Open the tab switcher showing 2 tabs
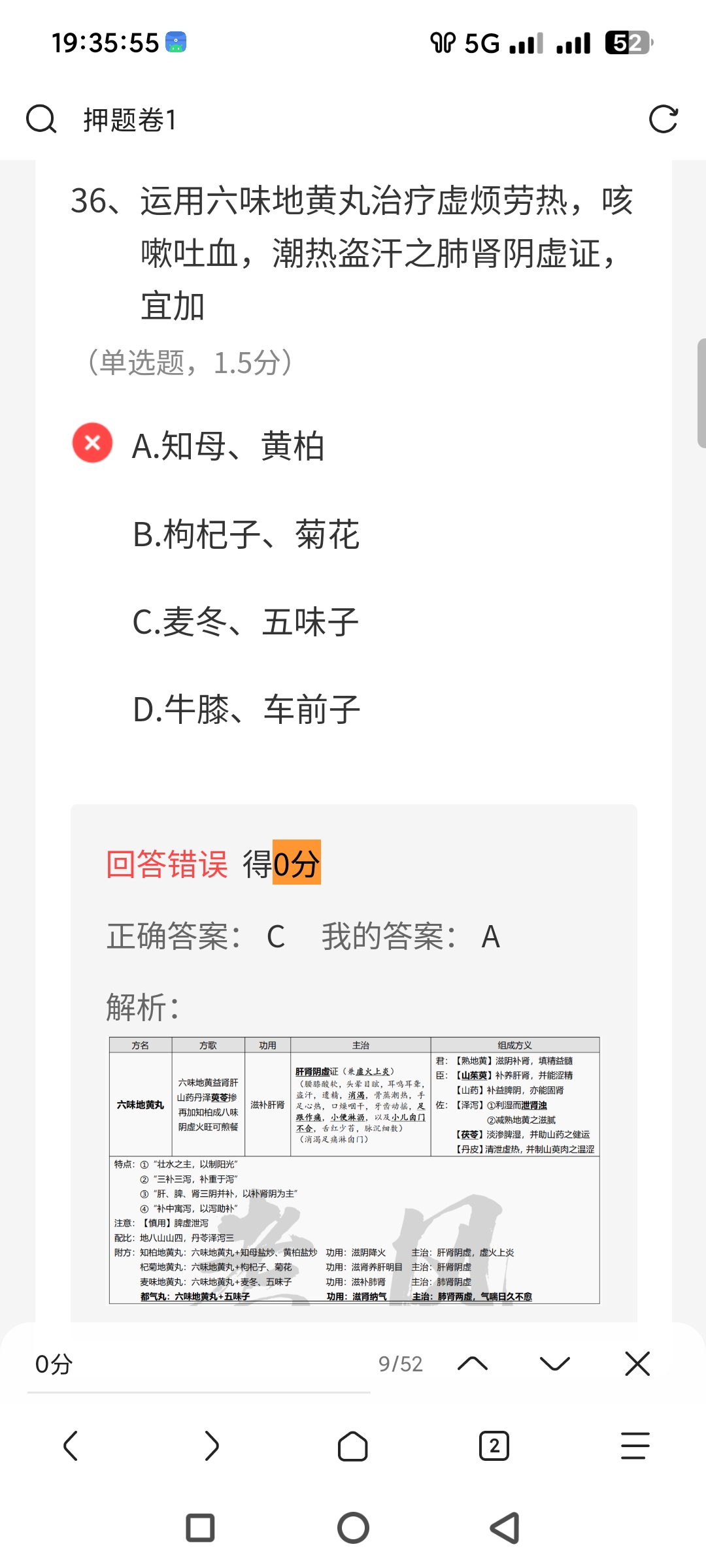The height and width of the screenshot is (1568, 706). tap(494, 1446)
